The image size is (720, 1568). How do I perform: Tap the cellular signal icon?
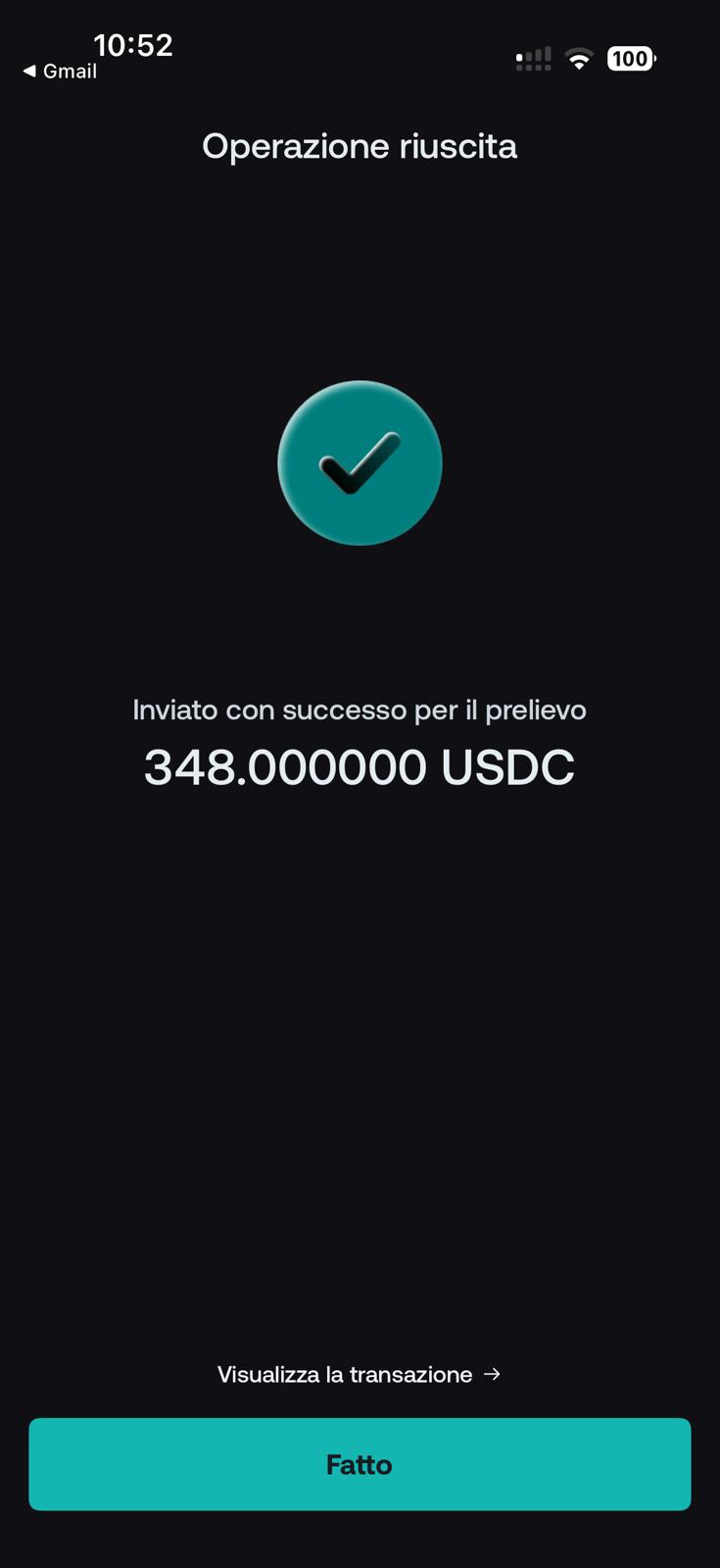point(533,59)
